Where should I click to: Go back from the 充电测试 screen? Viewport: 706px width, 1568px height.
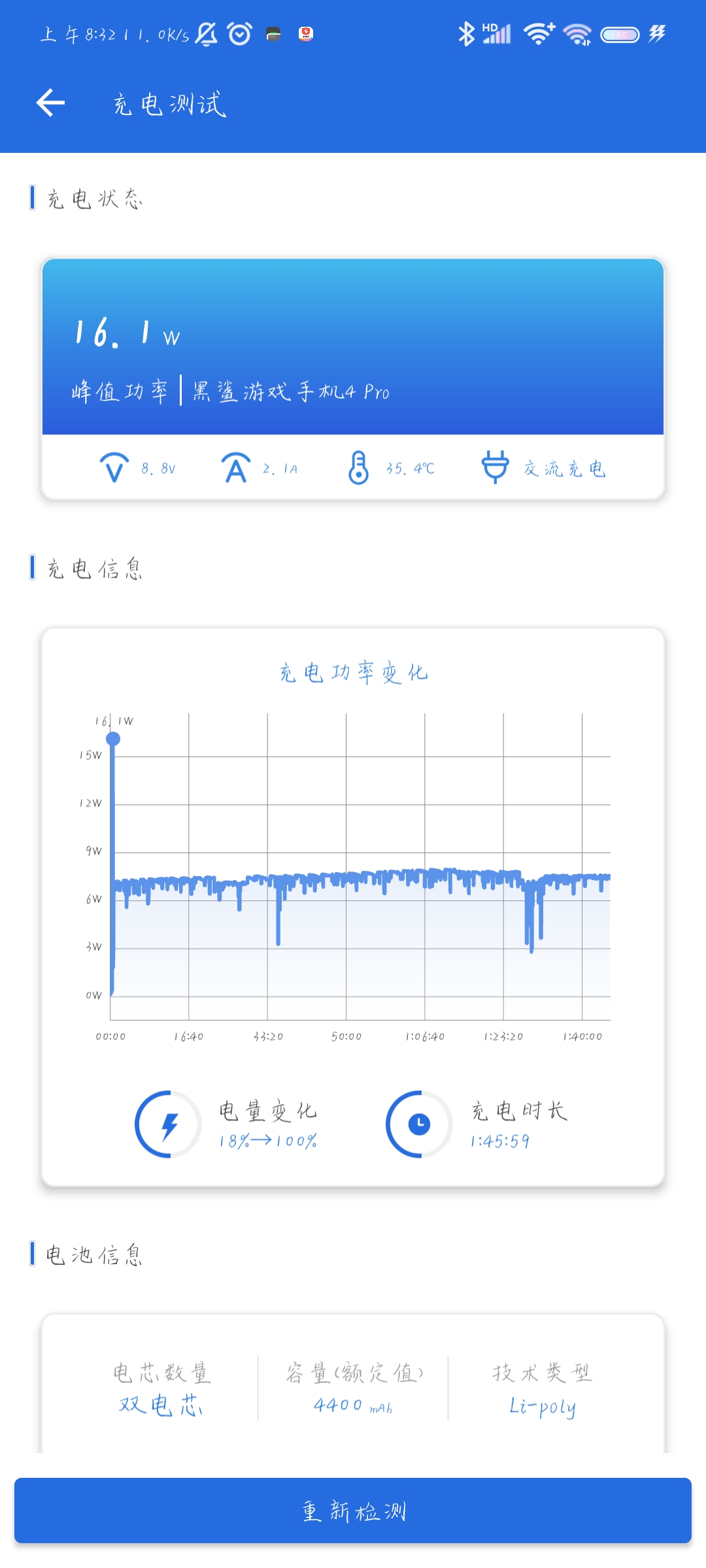(x=50, y=103)
